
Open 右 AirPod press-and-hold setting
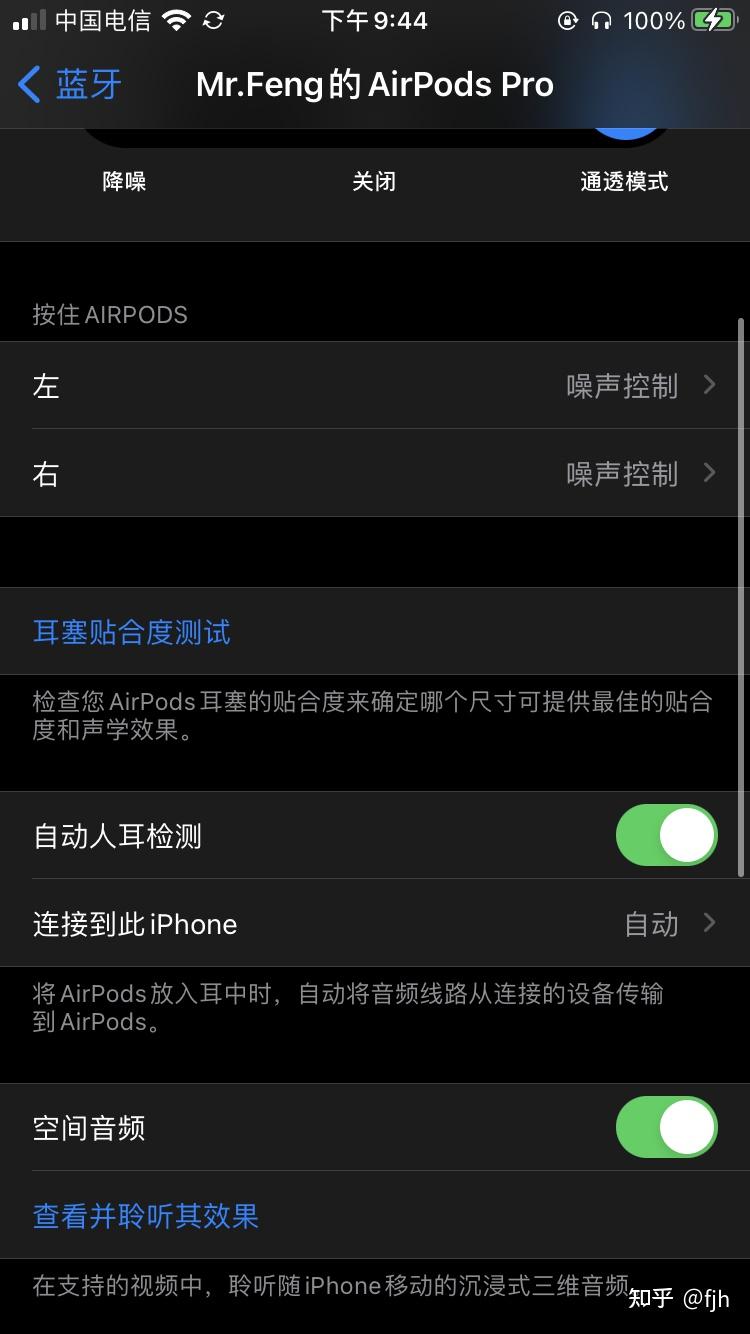375,474
